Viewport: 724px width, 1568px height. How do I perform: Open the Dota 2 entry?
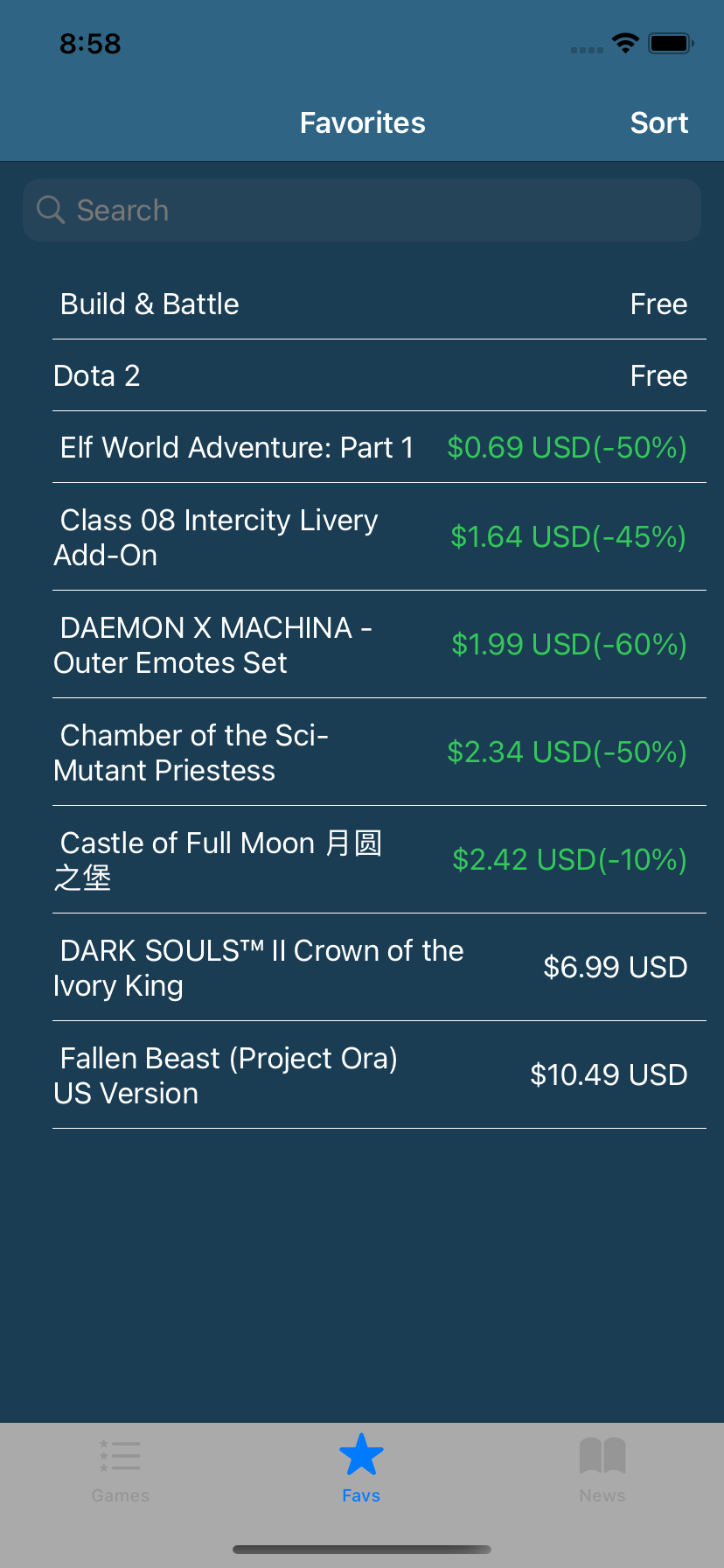[x=361, y=375]
